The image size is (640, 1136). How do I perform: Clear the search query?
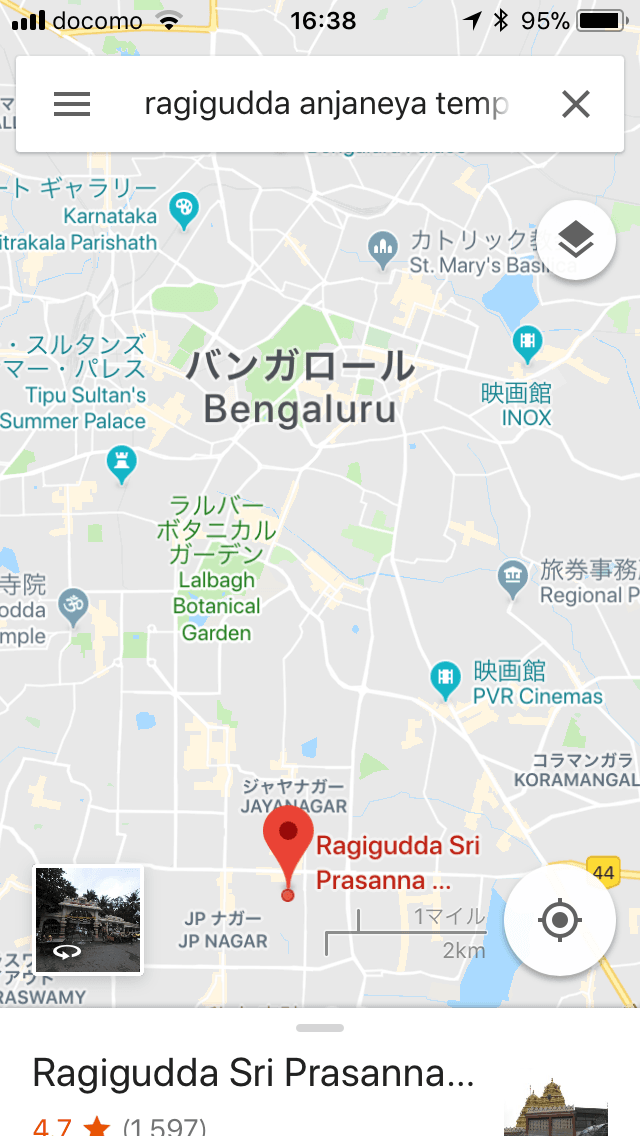pos(575,104)
